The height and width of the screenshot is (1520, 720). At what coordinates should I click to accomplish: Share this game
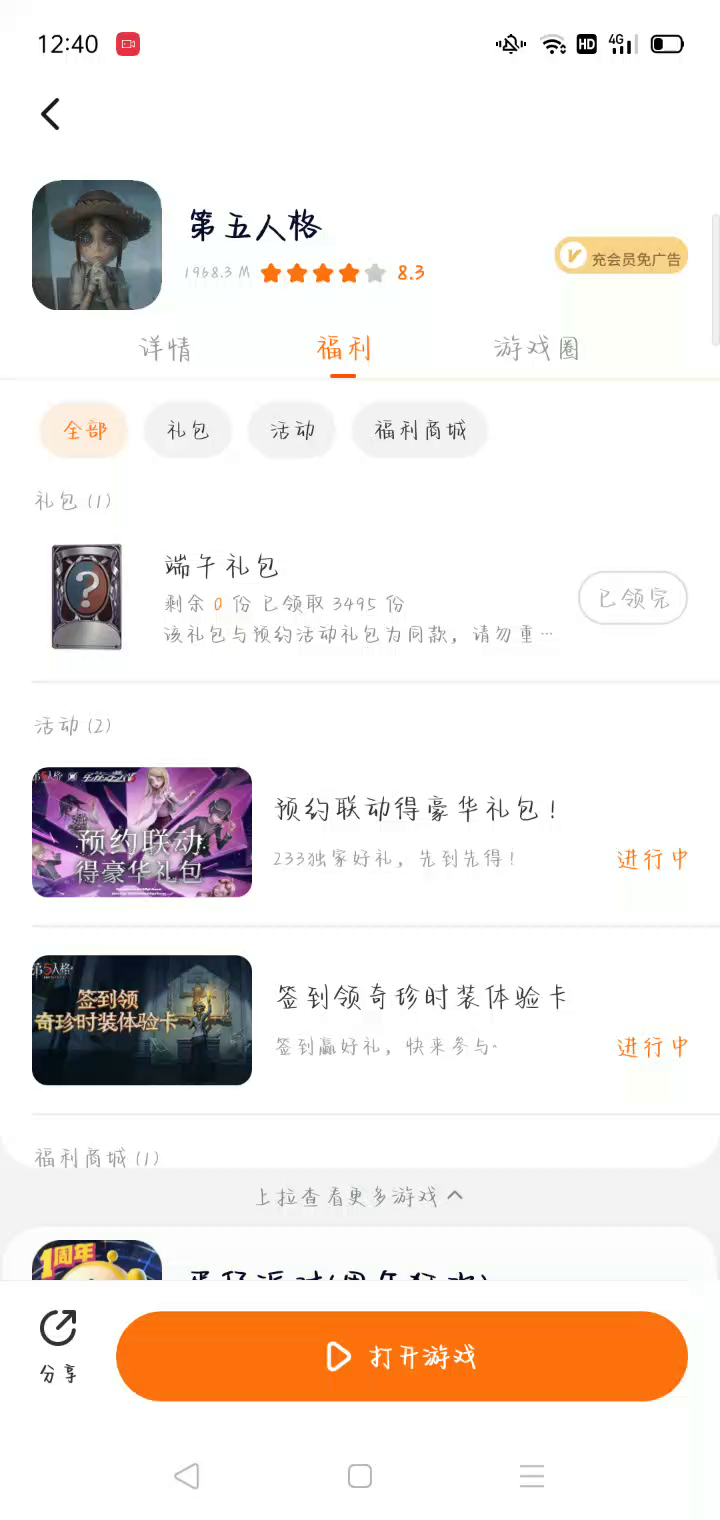pos(58,1346)
